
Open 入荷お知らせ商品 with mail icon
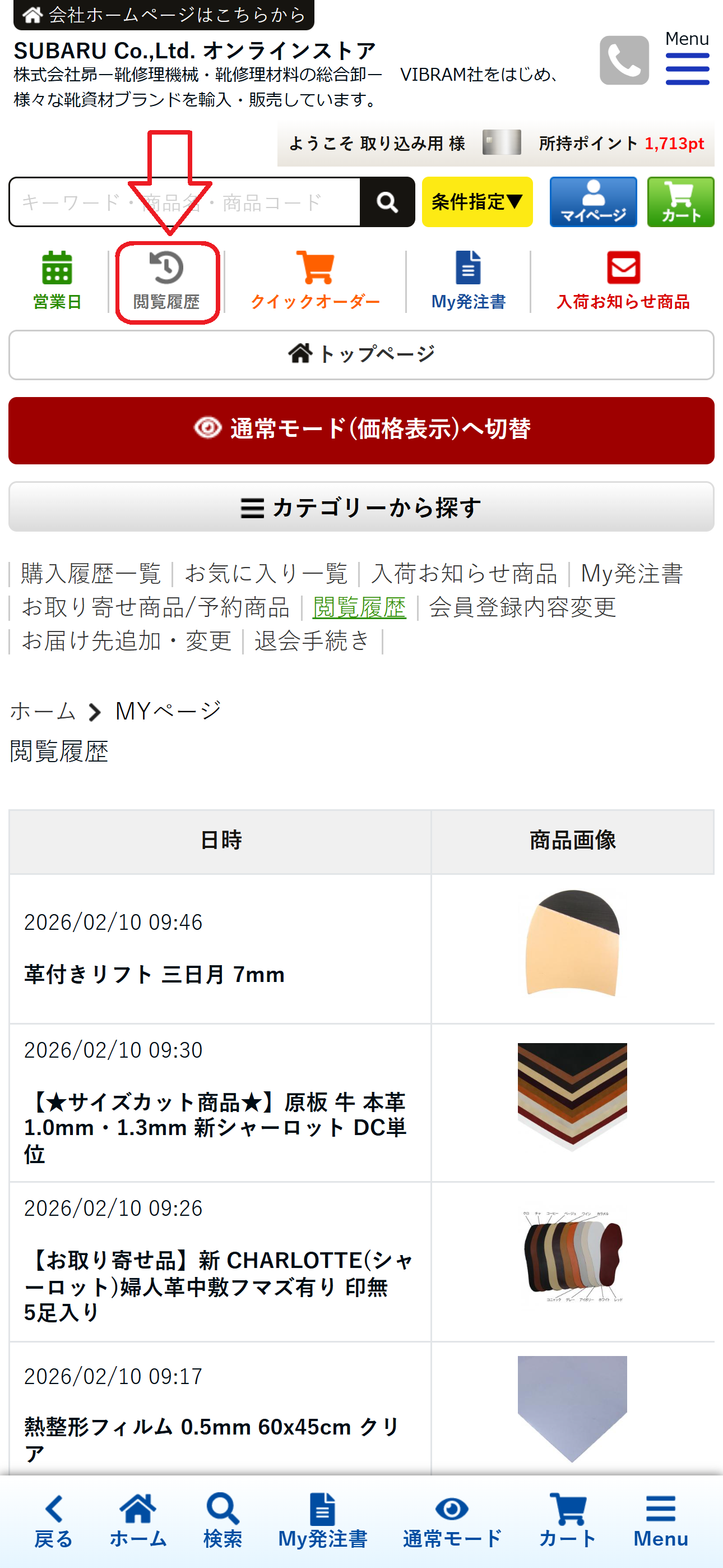point(623,281)
